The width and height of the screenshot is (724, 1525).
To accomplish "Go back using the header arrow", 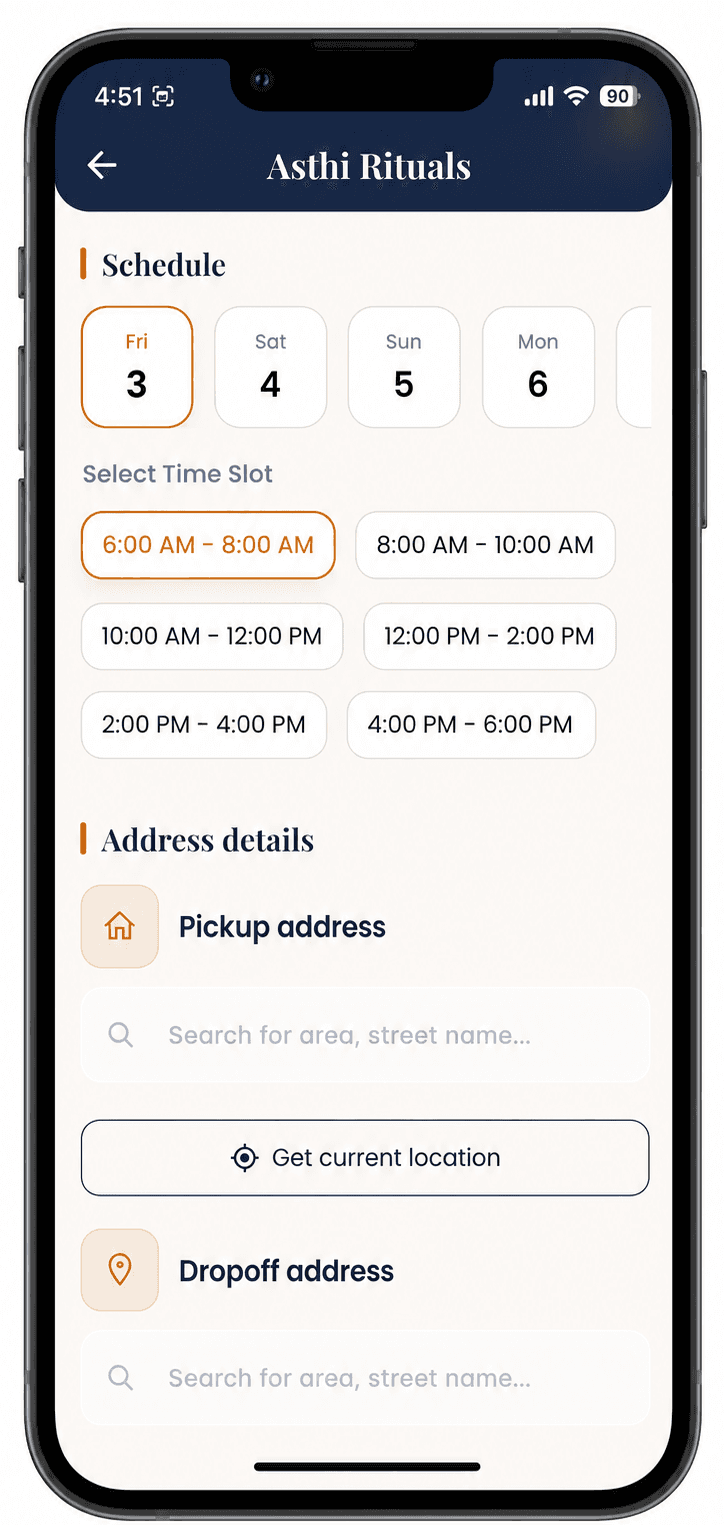I will pyautogui.click(x=102, y=166).
